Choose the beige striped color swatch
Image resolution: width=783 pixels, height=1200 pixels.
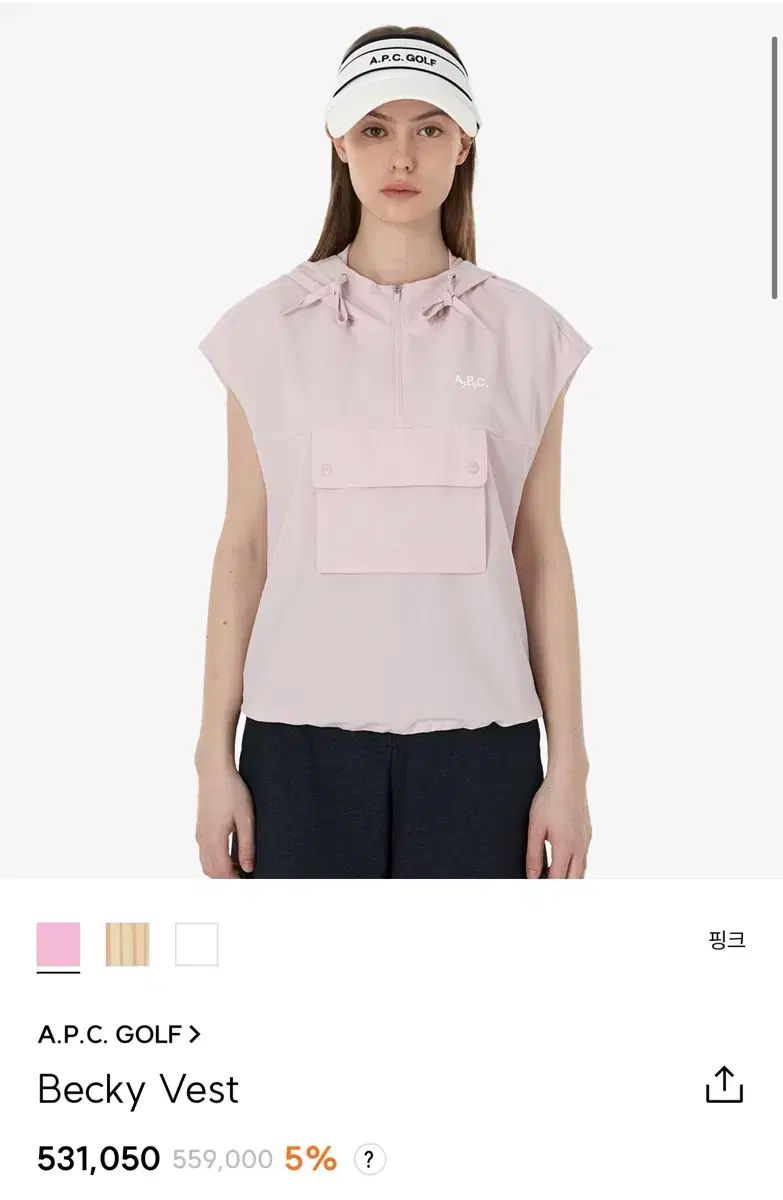(127, 944)
